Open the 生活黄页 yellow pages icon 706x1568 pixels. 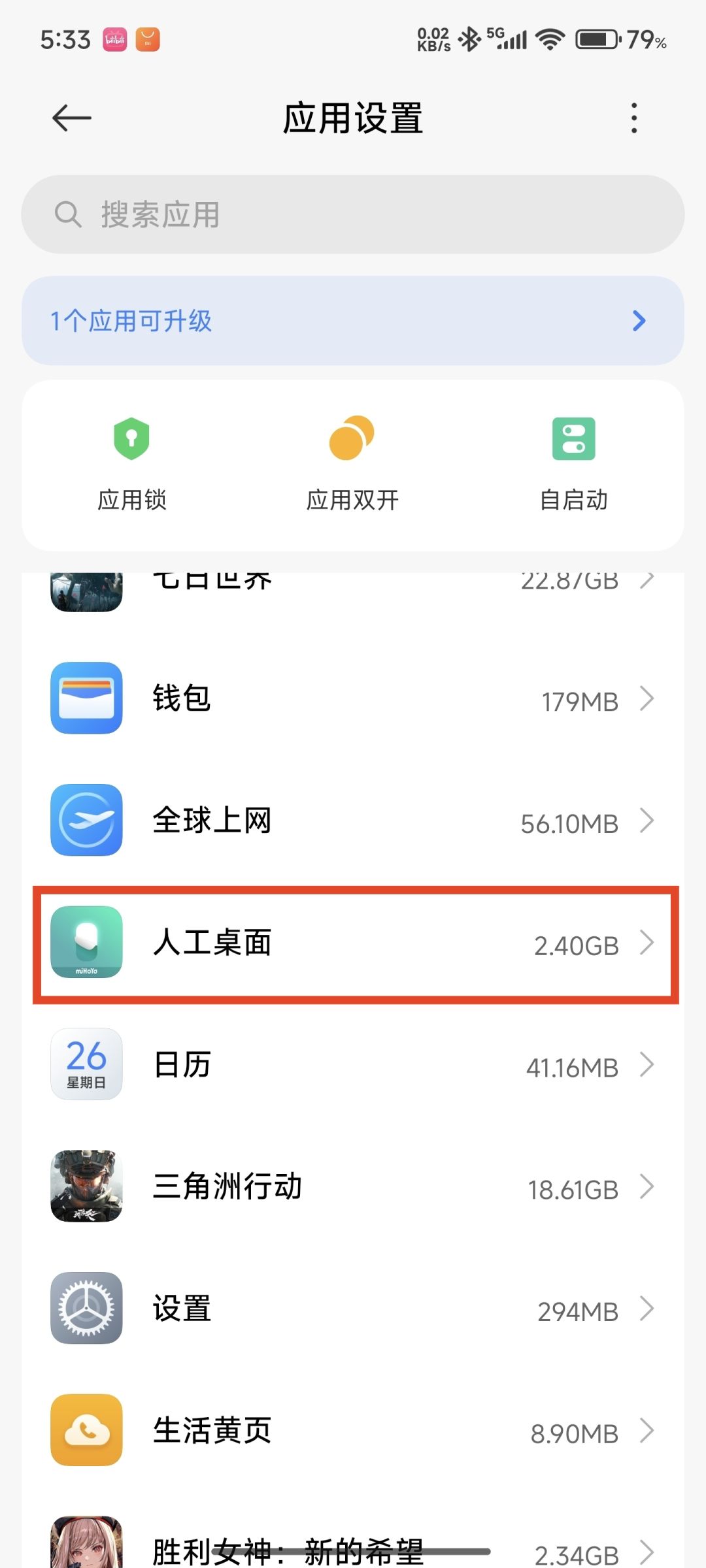click(x=86, y=1431)
